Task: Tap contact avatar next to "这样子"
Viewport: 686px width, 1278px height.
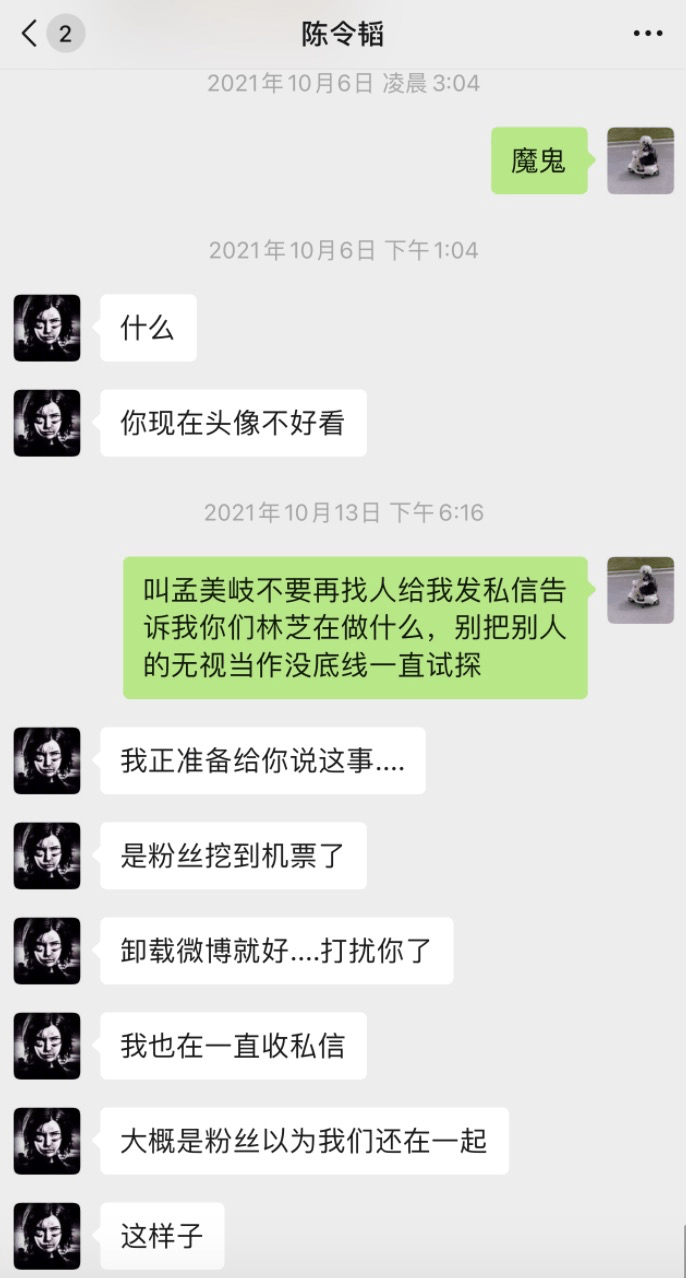Action: 47,1236
